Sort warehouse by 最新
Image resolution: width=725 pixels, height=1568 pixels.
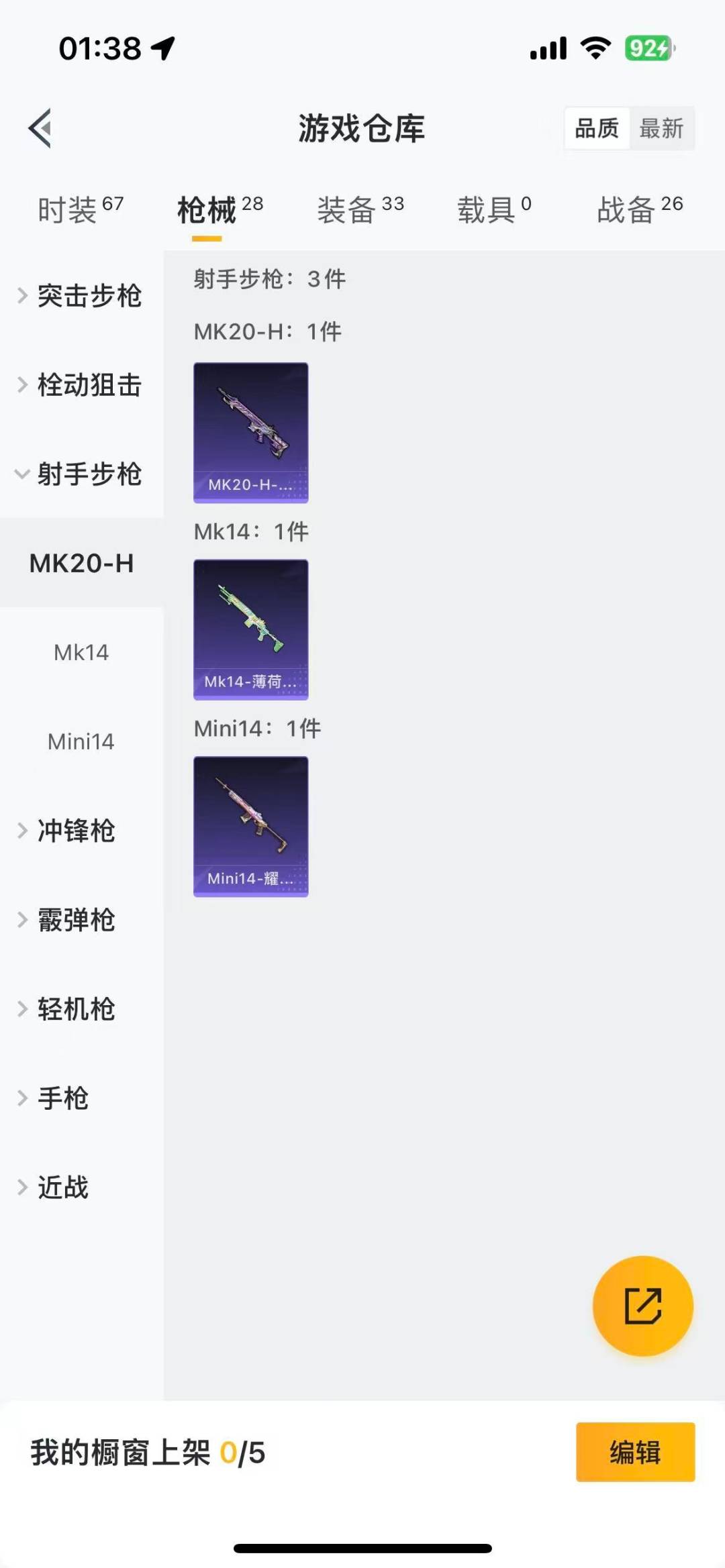661,128
